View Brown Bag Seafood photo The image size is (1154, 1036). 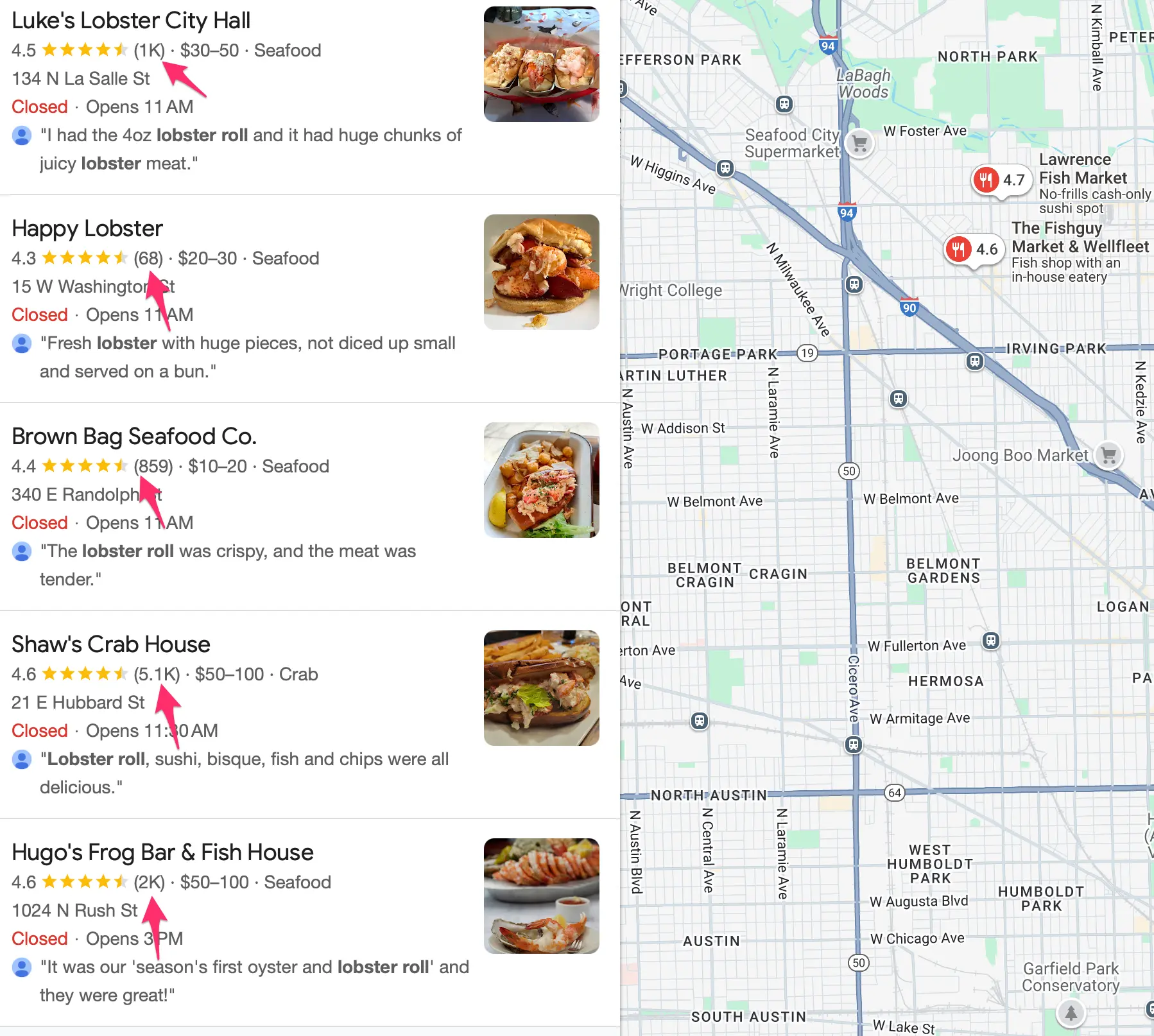click(x=541, y=480)
